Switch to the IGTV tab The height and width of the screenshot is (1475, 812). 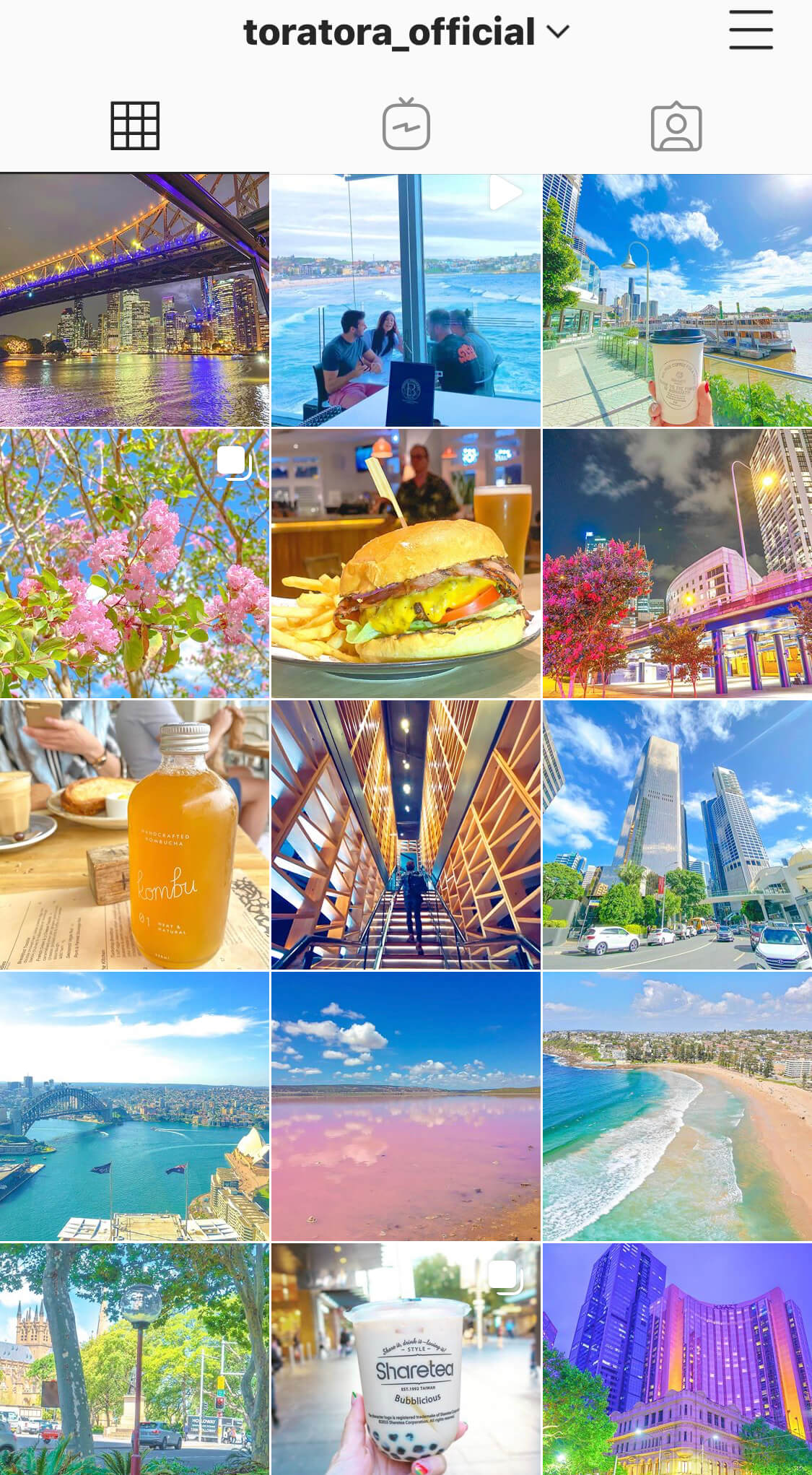pyautogui.click(x=406, y=126)
